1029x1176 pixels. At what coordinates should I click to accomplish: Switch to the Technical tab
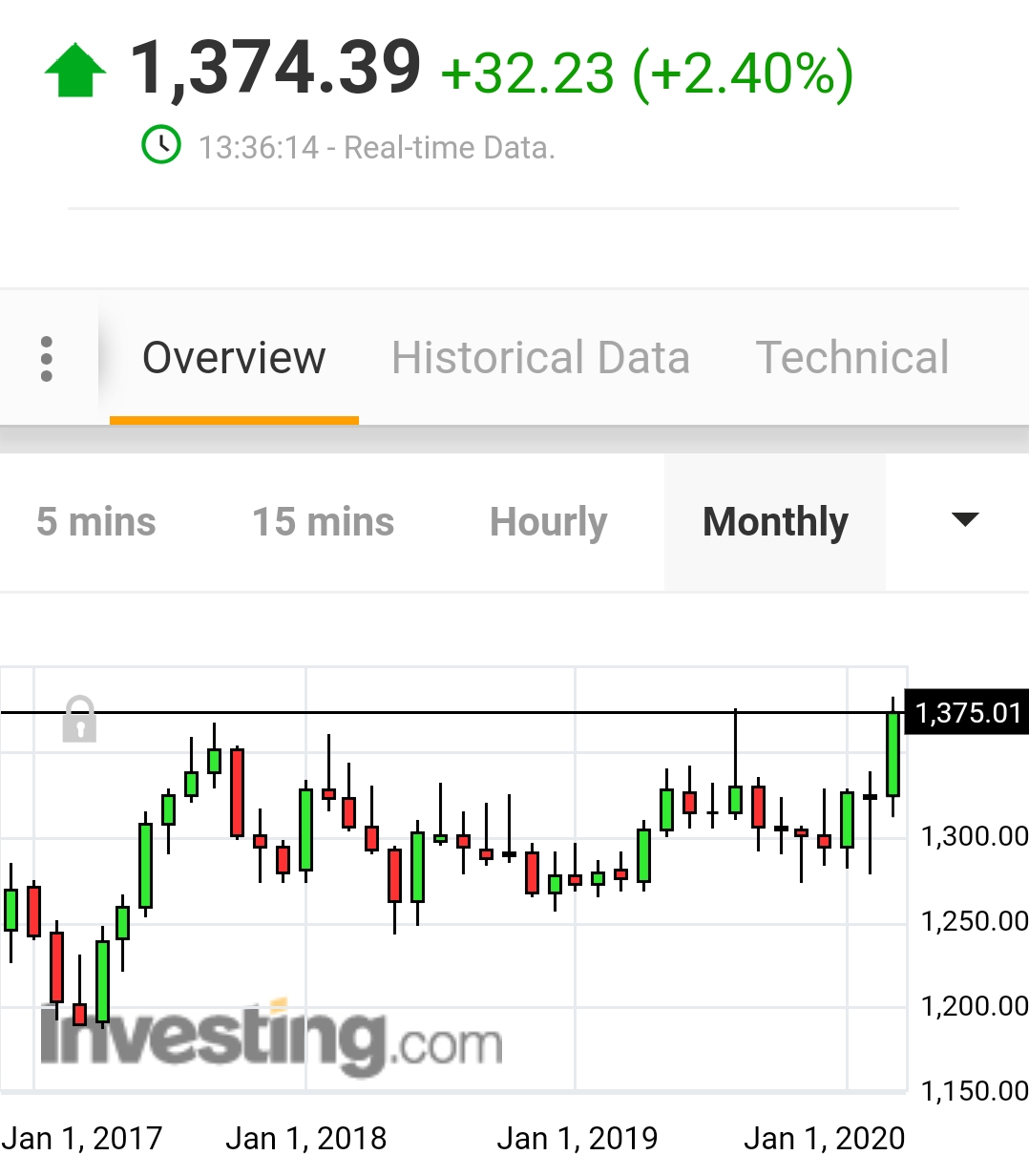click(x=852, y=358)
